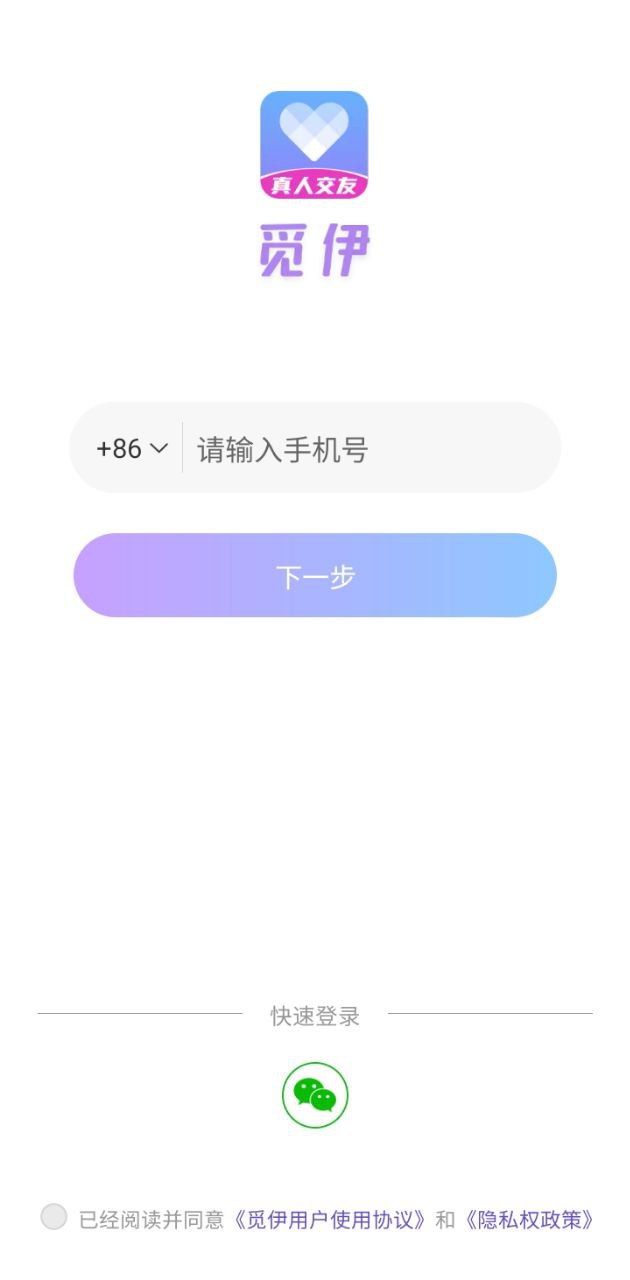Viewport: 630px width, 1280px height.
Task: Open 隐私权政策 link
Action: 530,1220
